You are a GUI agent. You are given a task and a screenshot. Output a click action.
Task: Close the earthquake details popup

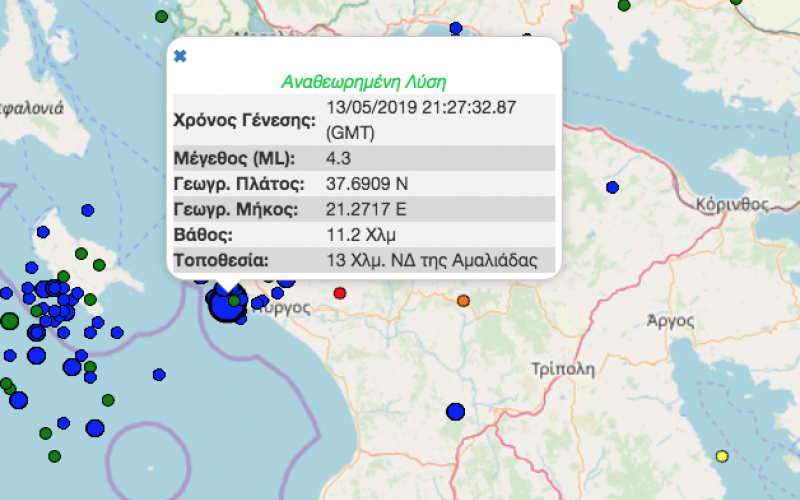[x=180, y=56]
